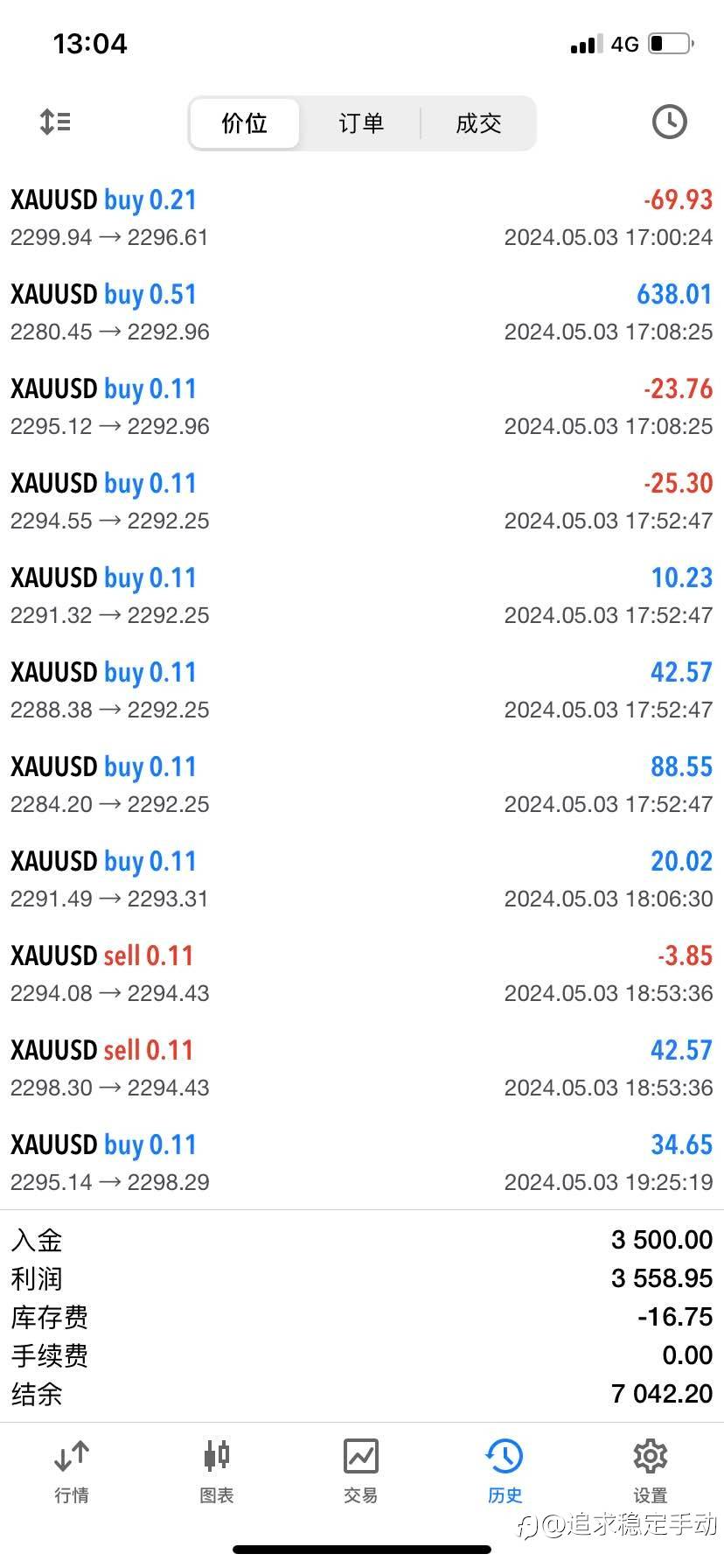
Task: Open the clock date range filter
Action: click(669, 122)
